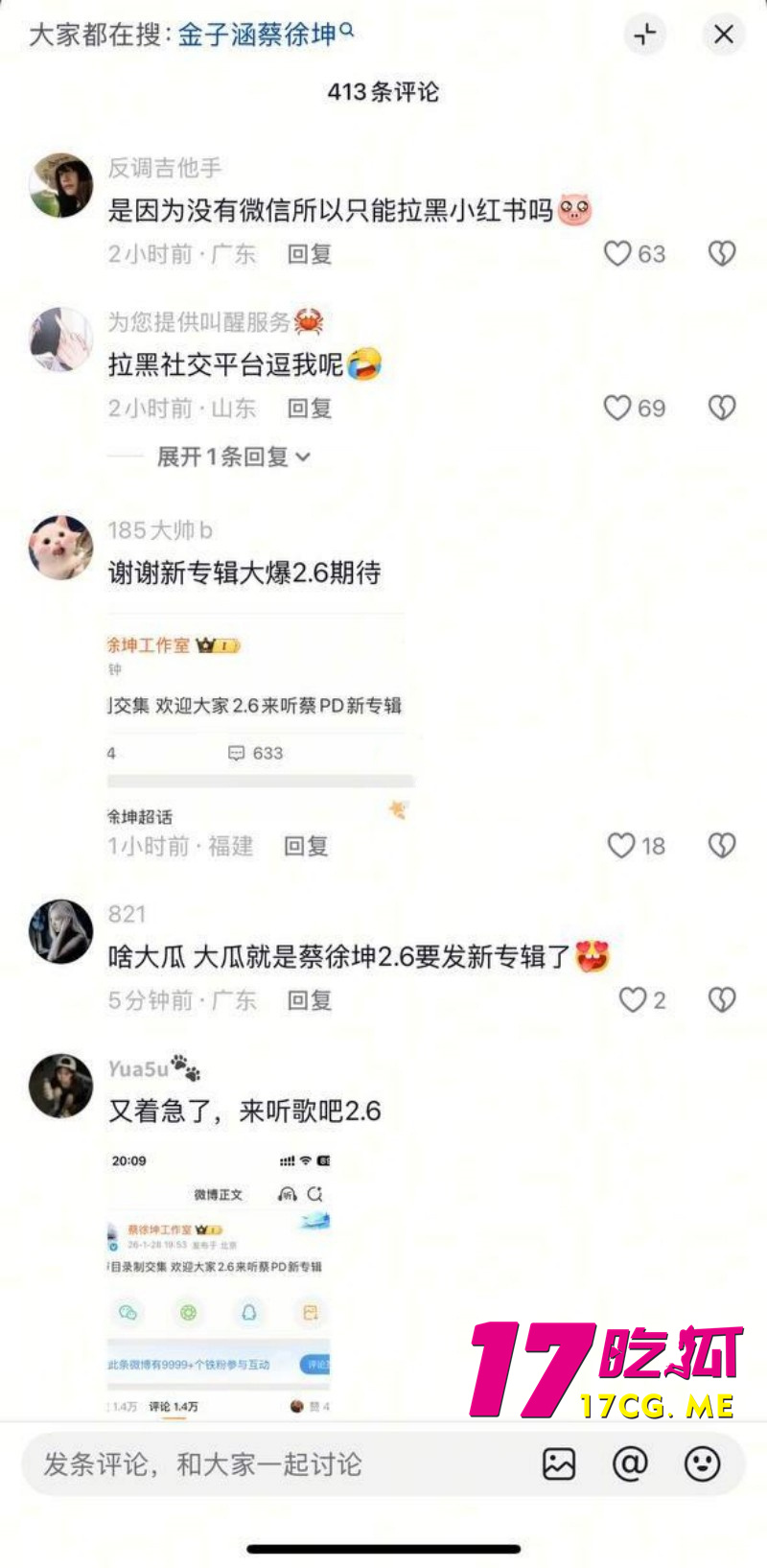Expand the 展开1条回复 hidden reply
767x1568 pixels.
click(230, 456)
